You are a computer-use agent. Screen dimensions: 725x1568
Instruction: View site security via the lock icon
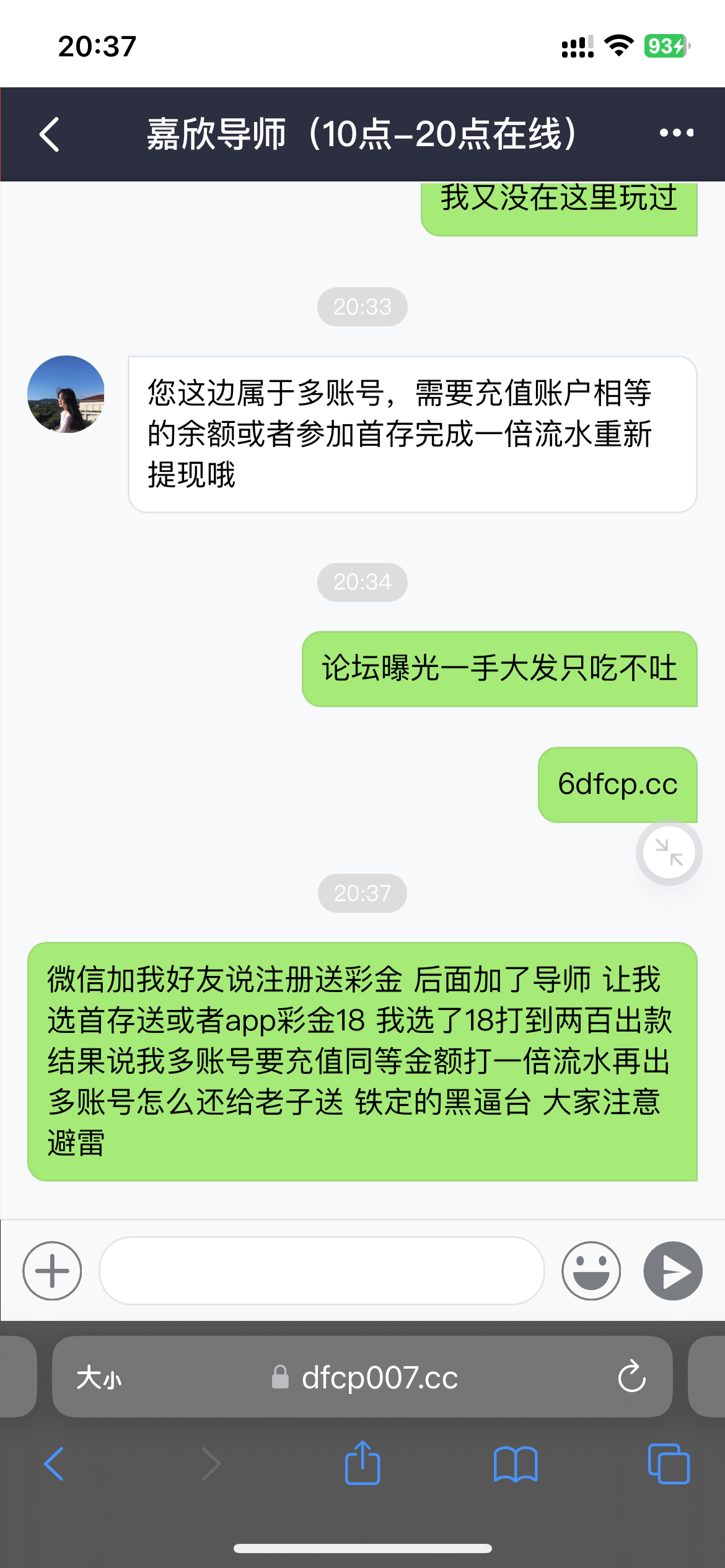click(x=280, y=1377)
